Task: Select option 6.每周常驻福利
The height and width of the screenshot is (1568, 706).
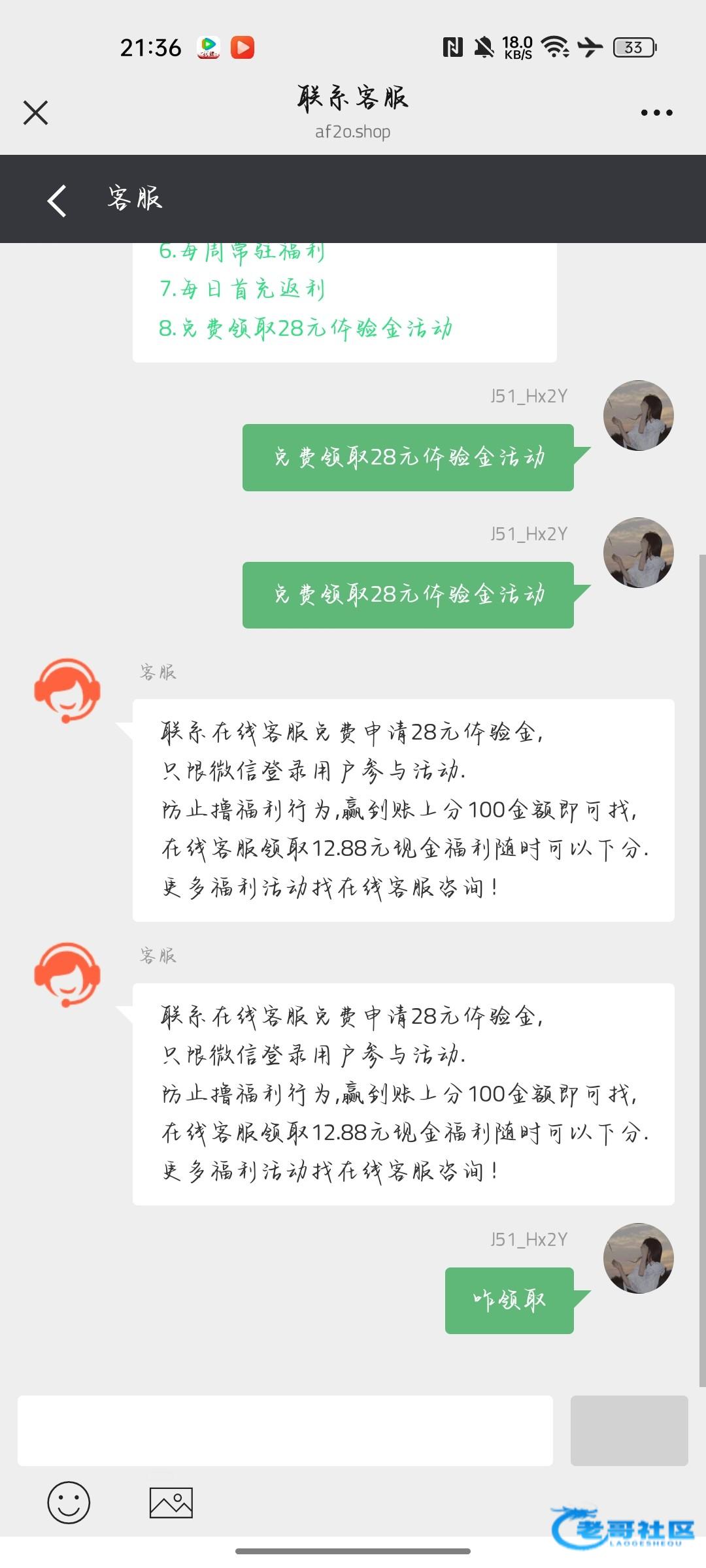Action: (241, 252)
